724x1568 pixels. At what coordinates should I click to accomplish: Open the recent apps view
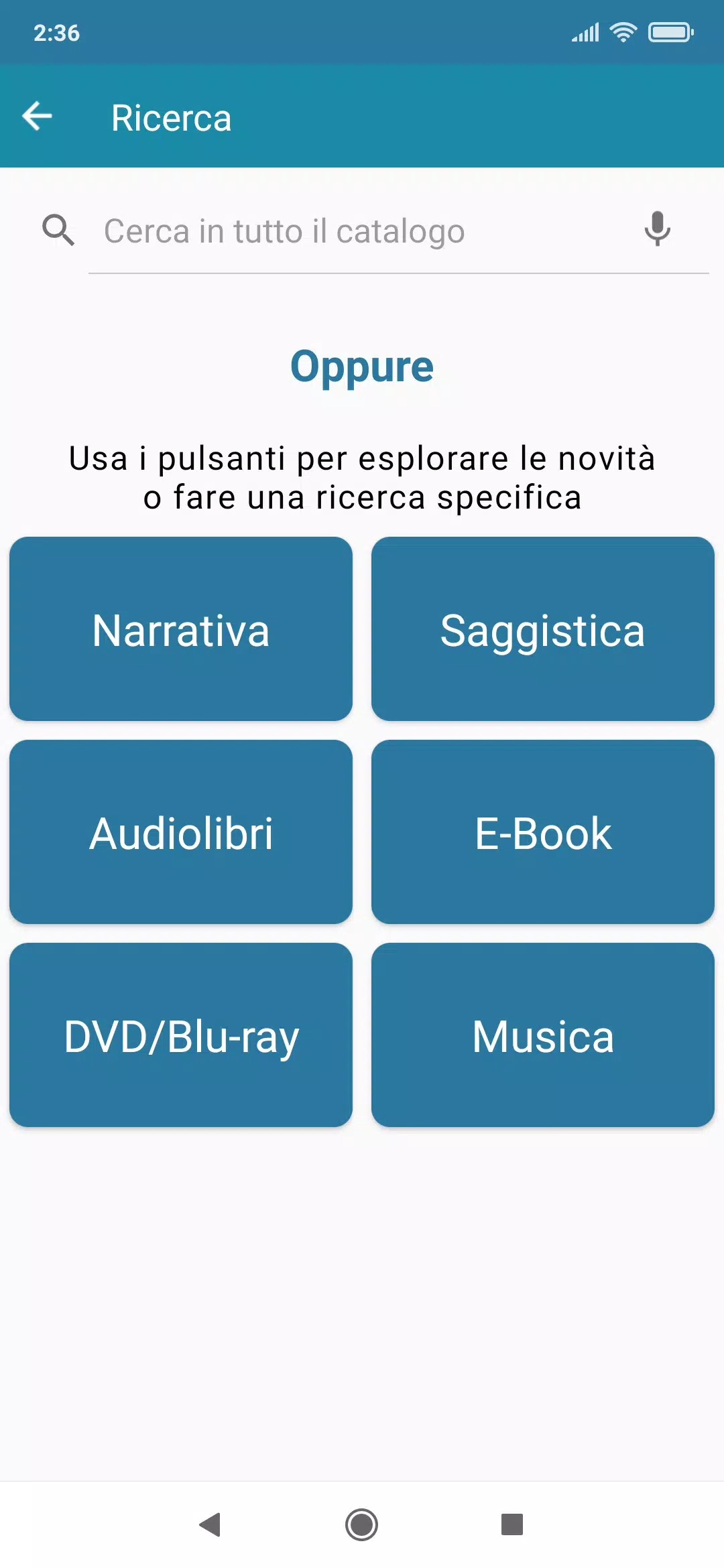click(x=512, y=1524)
